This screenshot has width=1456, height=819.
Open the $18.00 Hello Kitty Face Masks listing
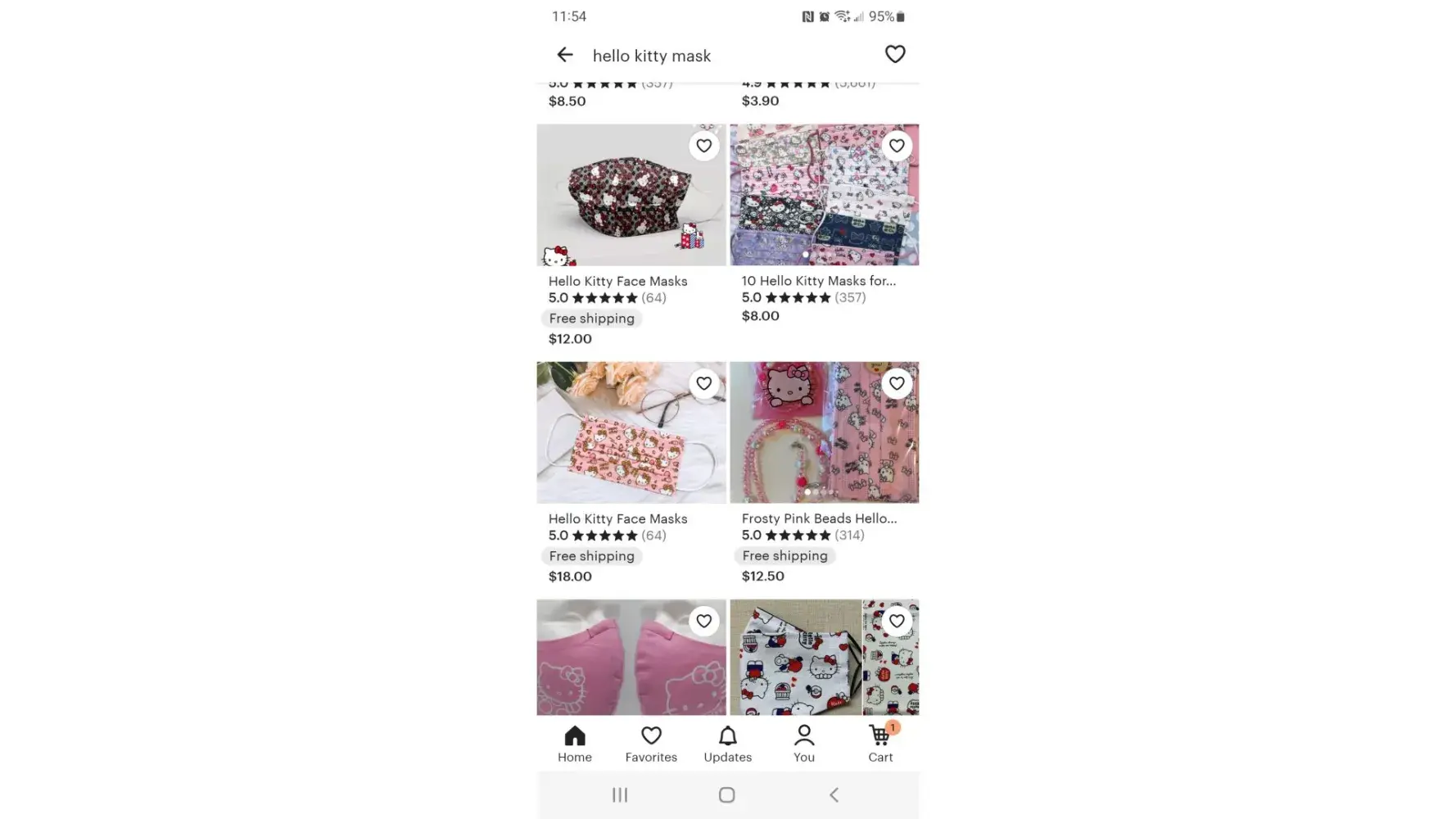click(631, 434)
